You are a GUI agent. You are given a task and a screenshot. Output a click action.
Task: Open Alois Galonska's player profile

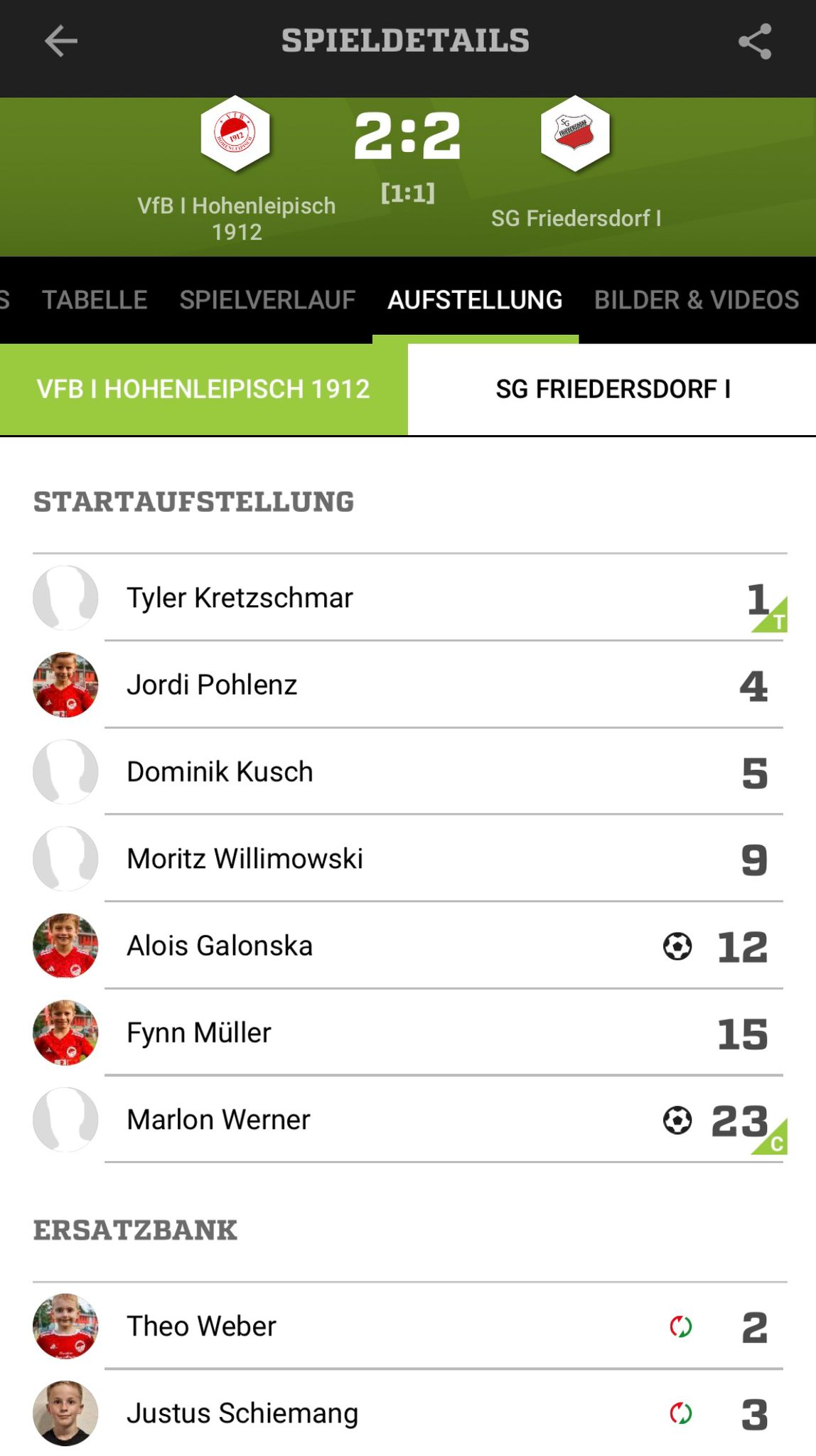coord(220,946)
